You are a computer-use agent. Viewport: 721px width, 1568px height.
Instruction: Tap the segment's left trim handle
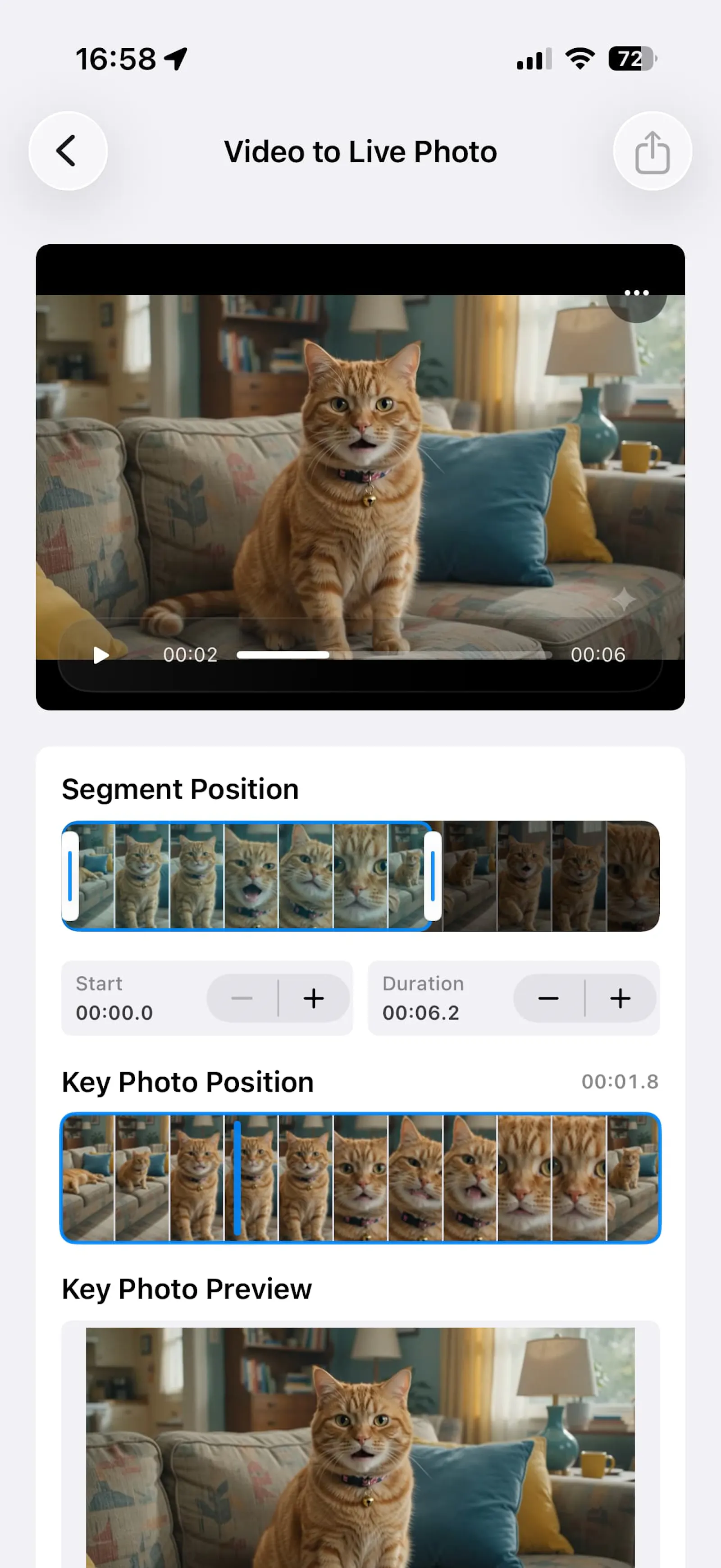pyautogui.click(x=70, y=877)
